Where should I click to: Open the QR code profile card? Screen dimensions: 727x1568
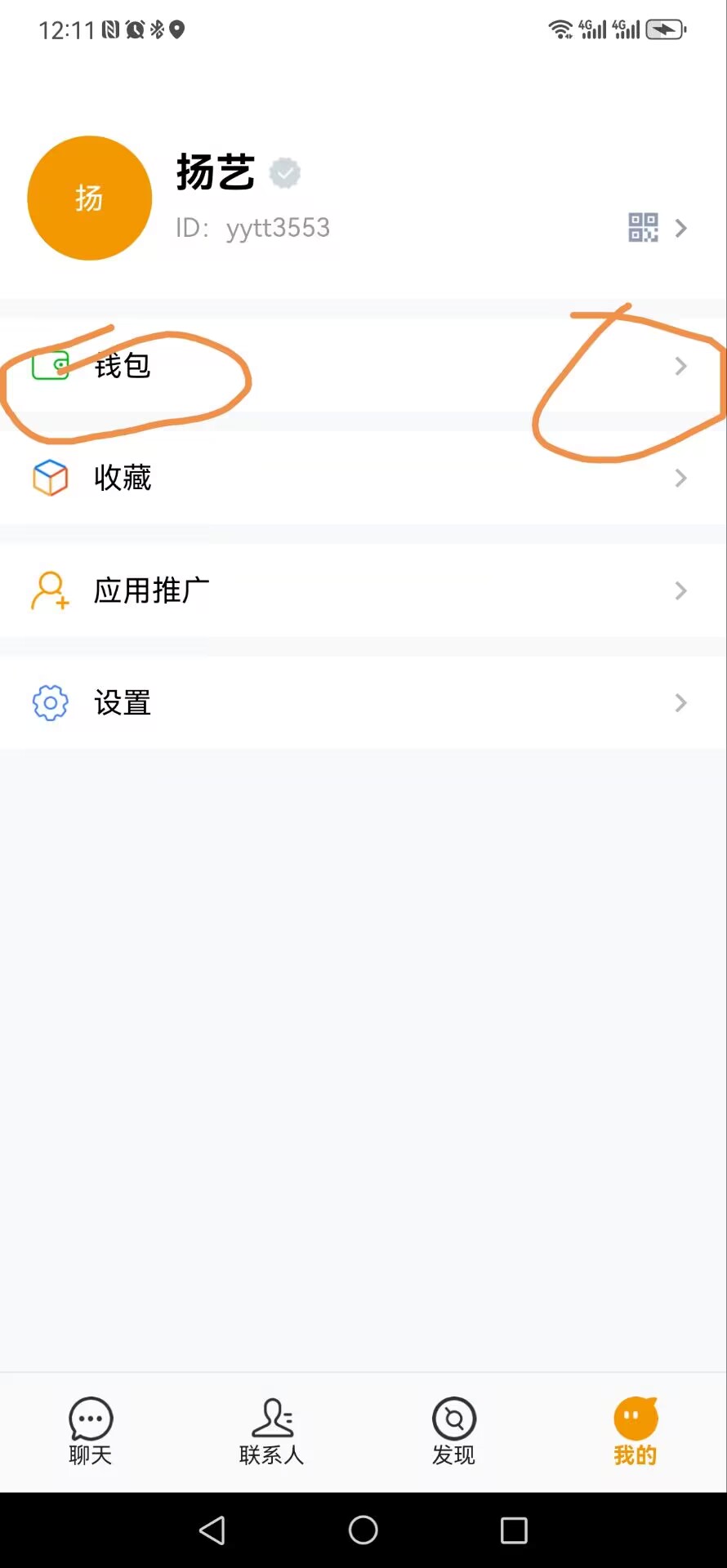point(643,228)
